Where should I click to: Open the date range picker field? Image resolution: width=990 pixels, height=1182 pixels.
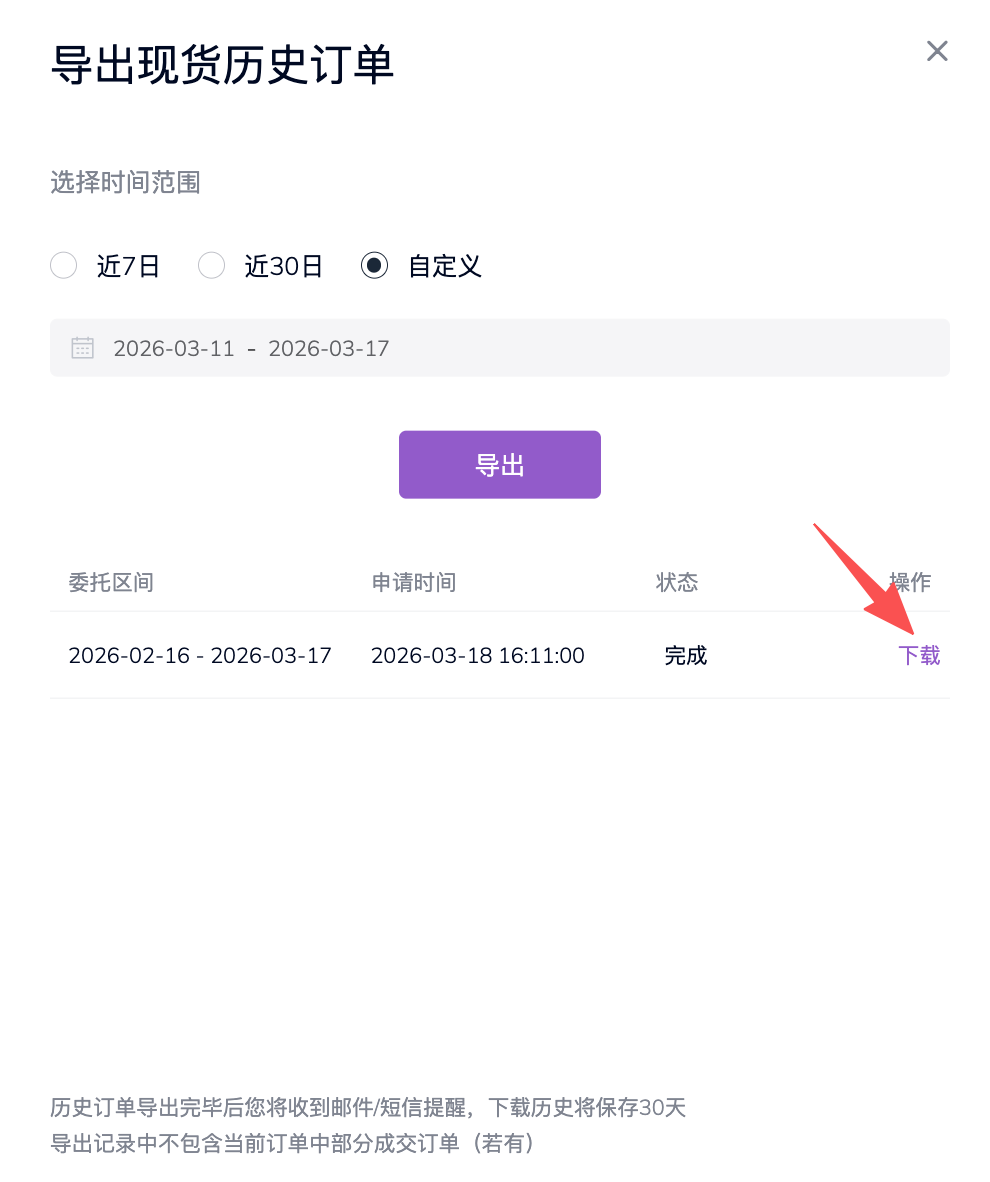[499, 348]
